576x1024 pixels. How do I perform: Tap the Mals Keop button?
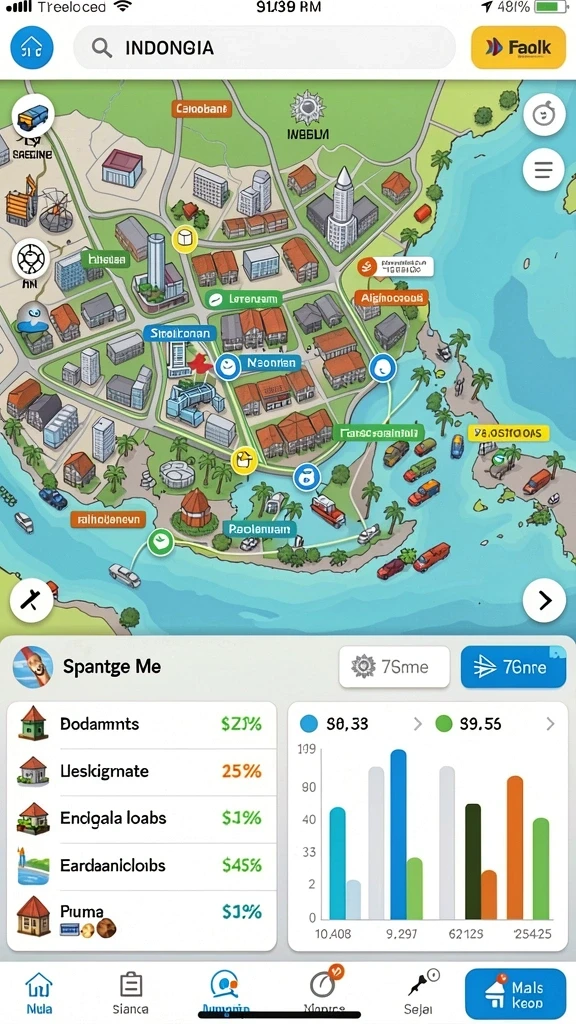pos(515,994)
